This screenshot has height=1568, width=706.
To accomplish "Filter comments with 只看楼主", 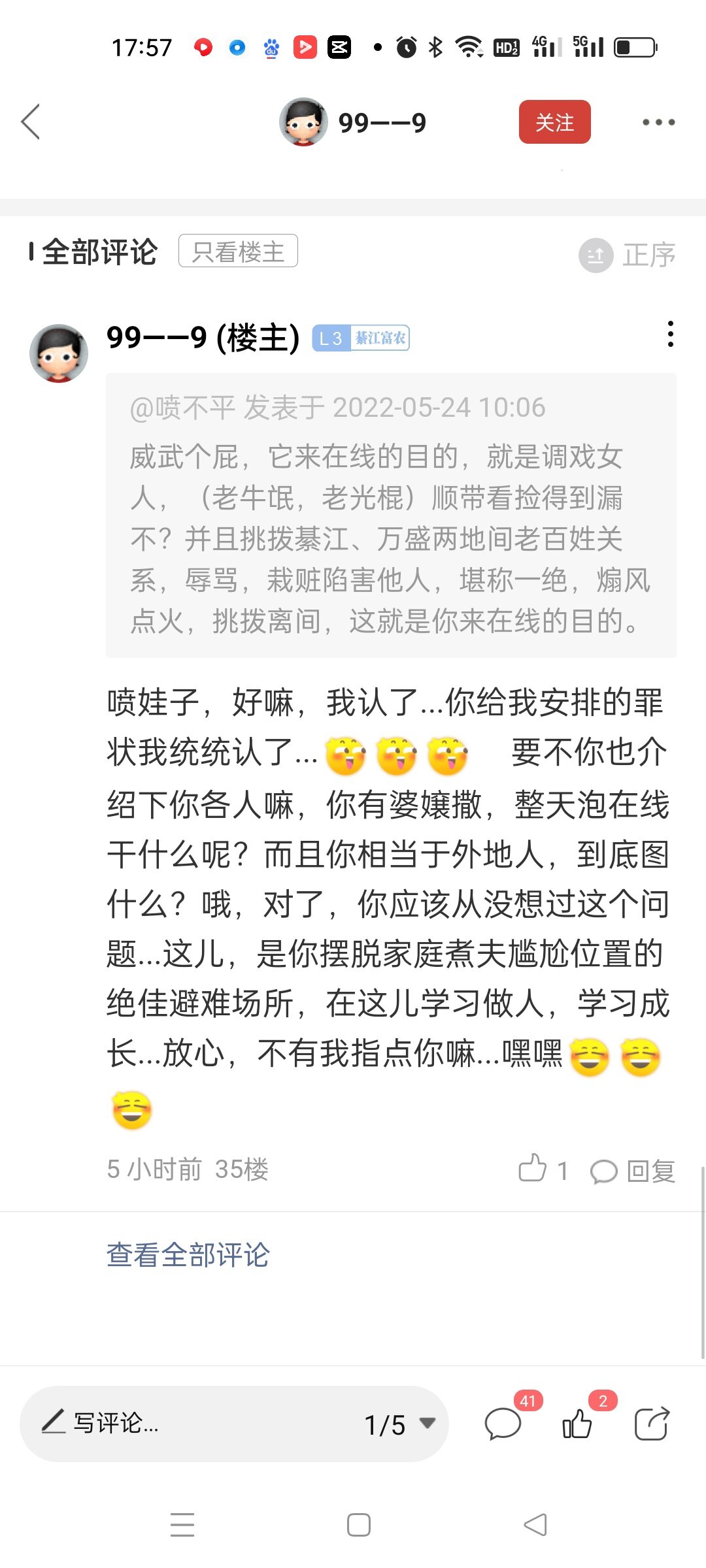I will (x=238, y=252).
